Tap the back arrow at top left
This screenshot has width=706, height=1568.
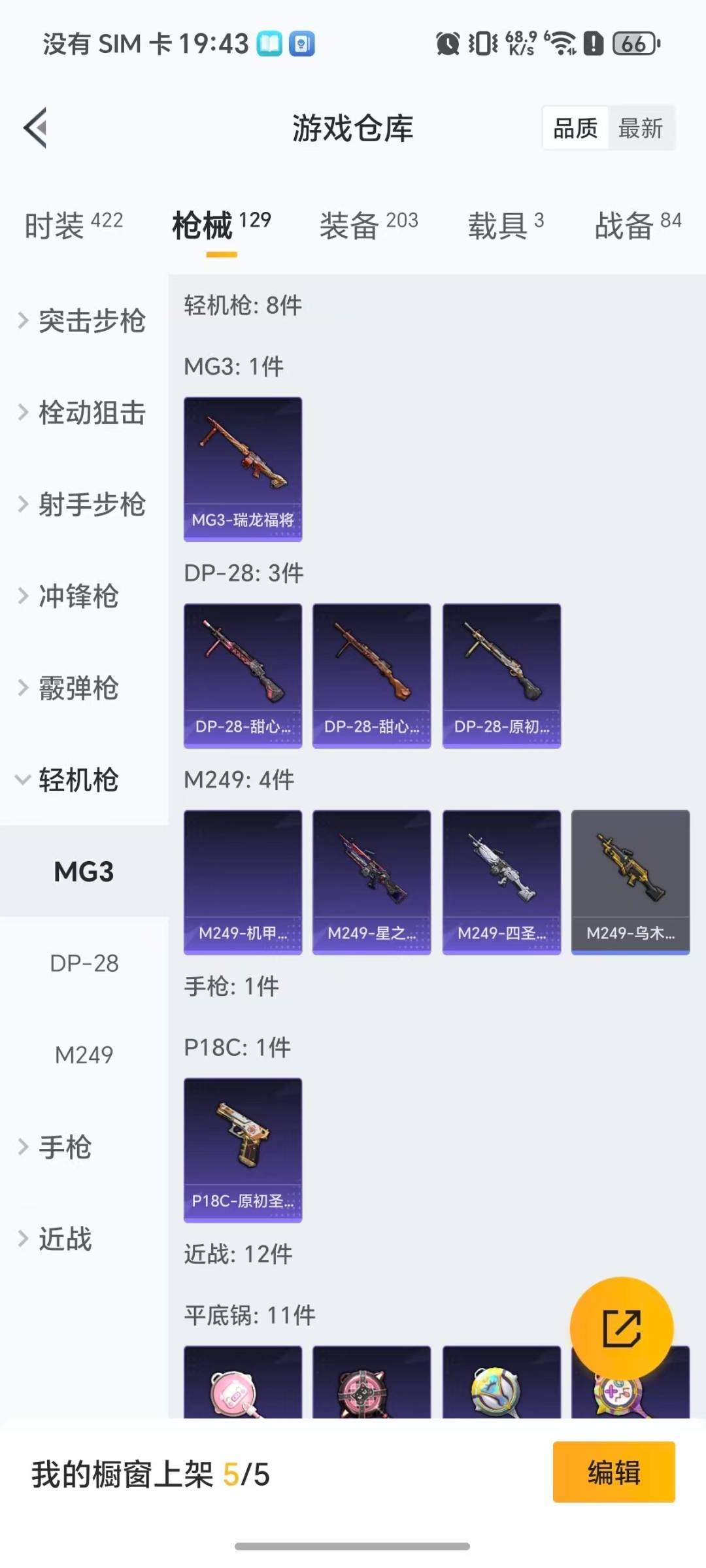point(36,126)
